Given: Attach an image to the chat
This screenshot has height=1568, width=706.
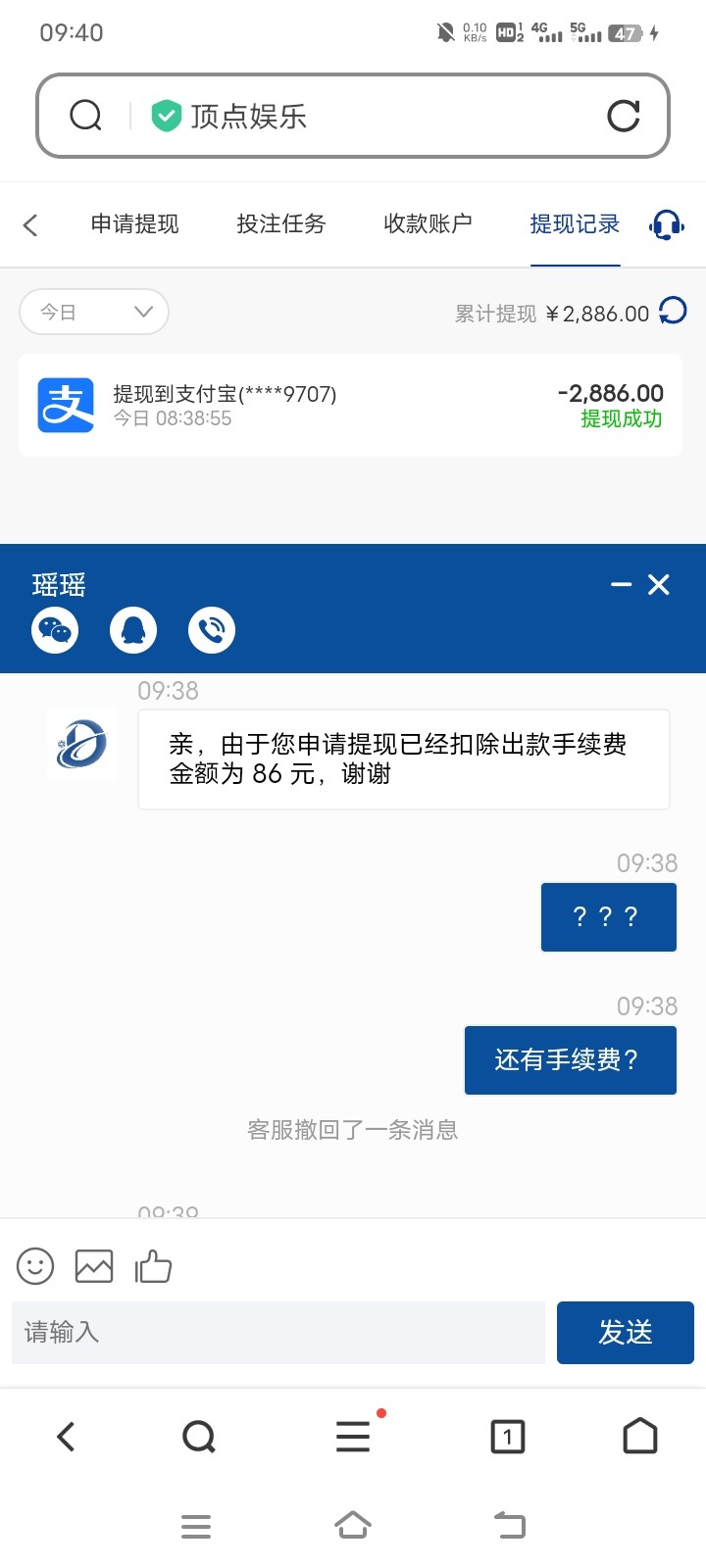Looking at the screenshot, I should pos(94,1266).
